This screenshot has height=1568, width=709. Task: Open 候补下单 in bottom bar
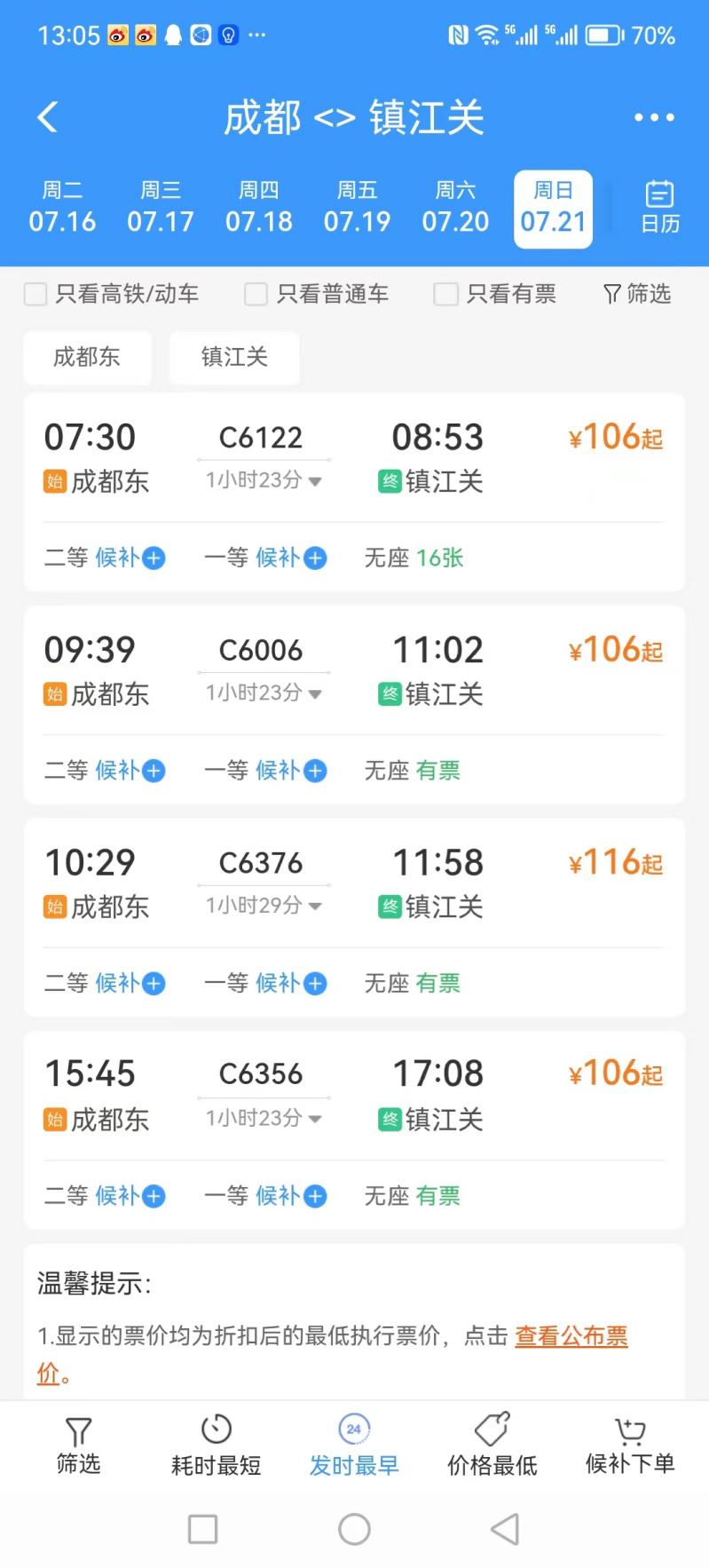click(630, 1445)
